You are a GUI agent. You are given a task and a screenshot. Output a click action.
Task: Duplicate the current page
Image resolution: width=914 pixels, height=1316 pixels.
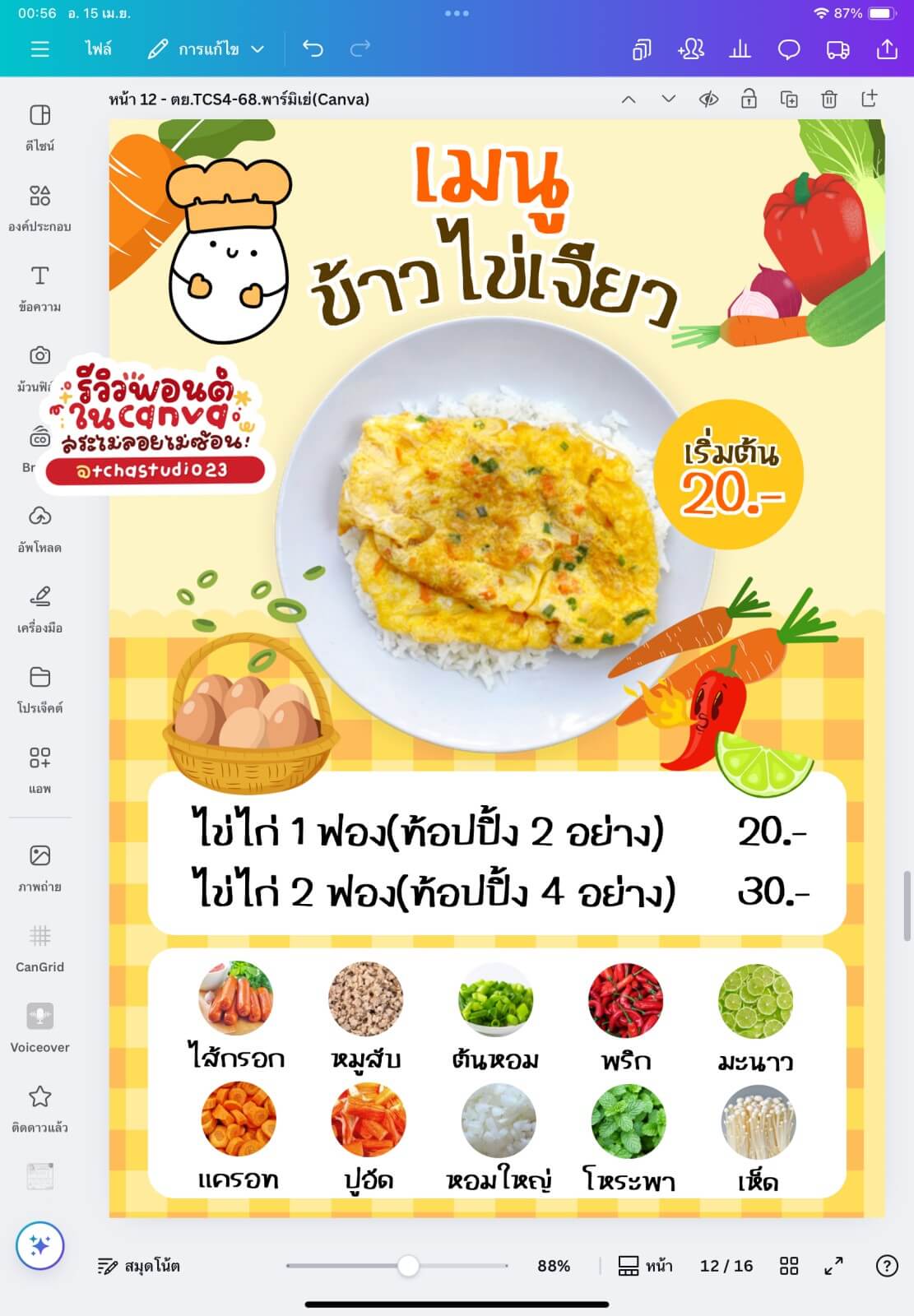click(788, 100)
